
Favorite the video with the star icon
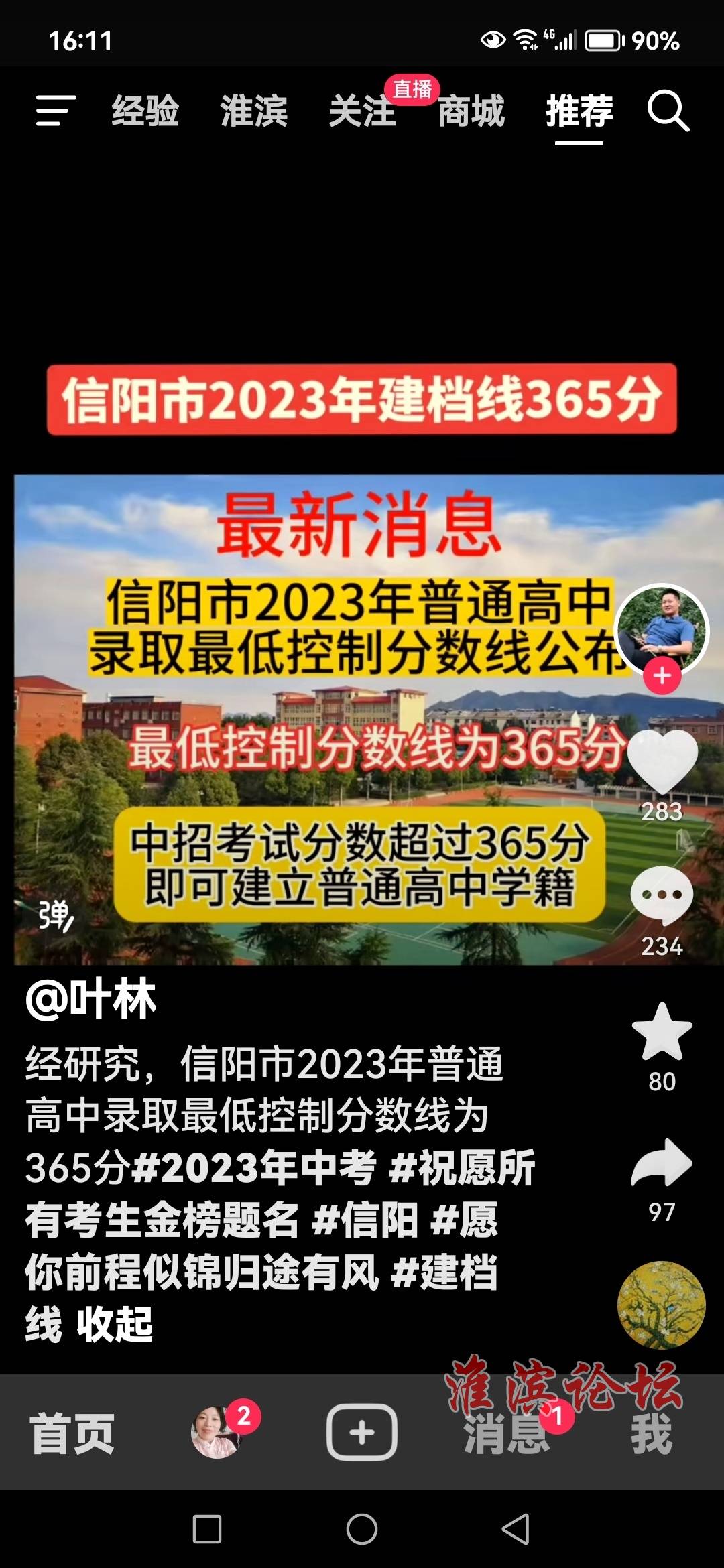(x=662, y=1033)
